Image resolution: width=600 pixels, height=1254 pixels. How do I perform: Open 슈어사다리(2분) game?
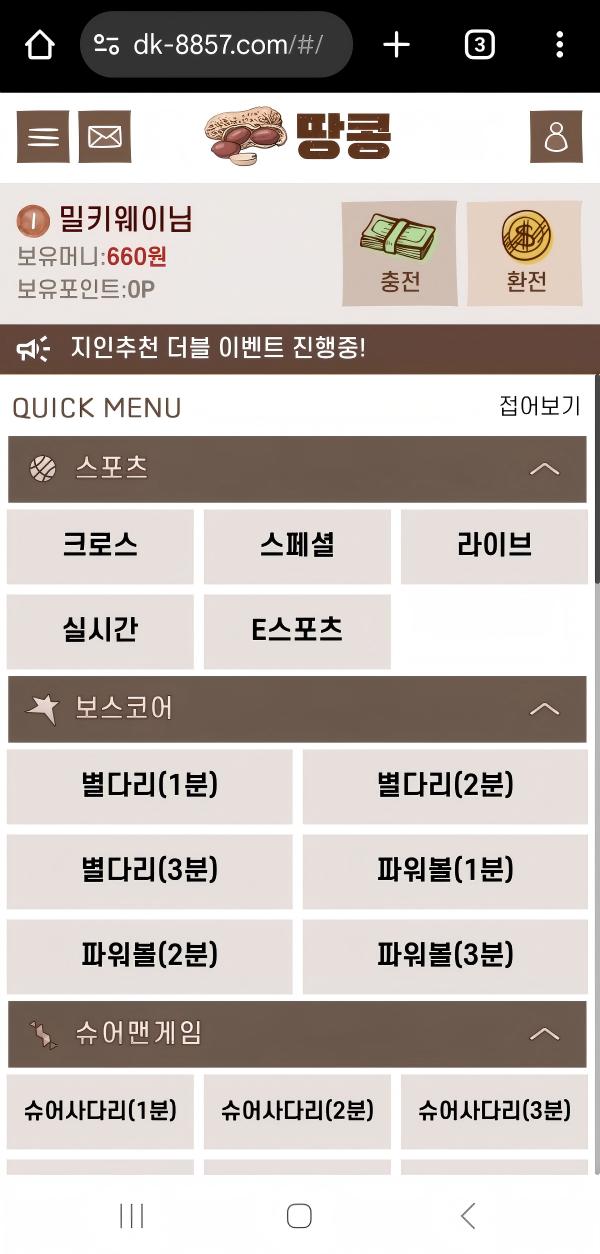pyautogui.click(x=297, y=1111)
